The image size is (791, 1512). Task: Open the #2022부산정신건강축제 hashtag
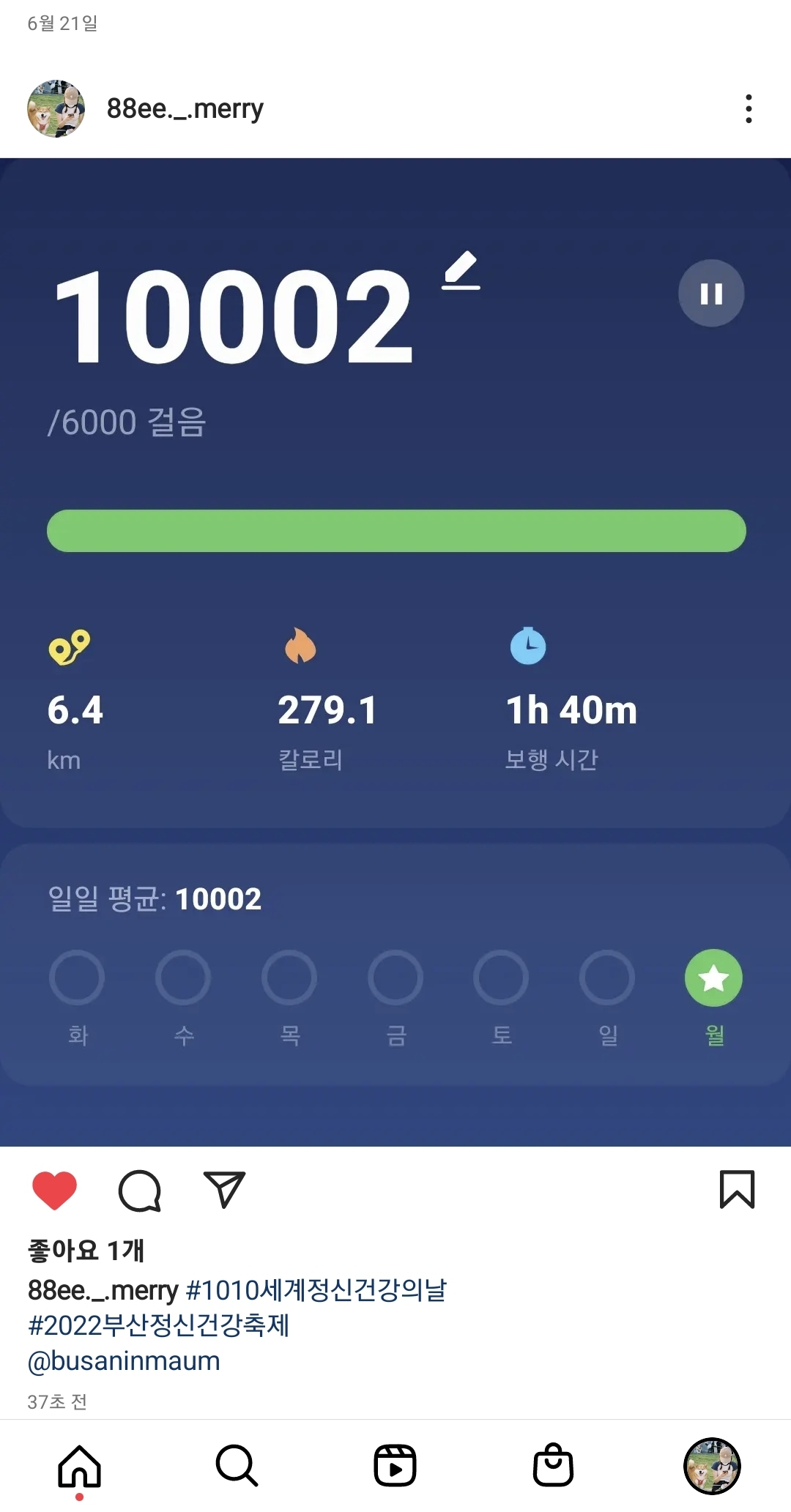(158, 1325)
